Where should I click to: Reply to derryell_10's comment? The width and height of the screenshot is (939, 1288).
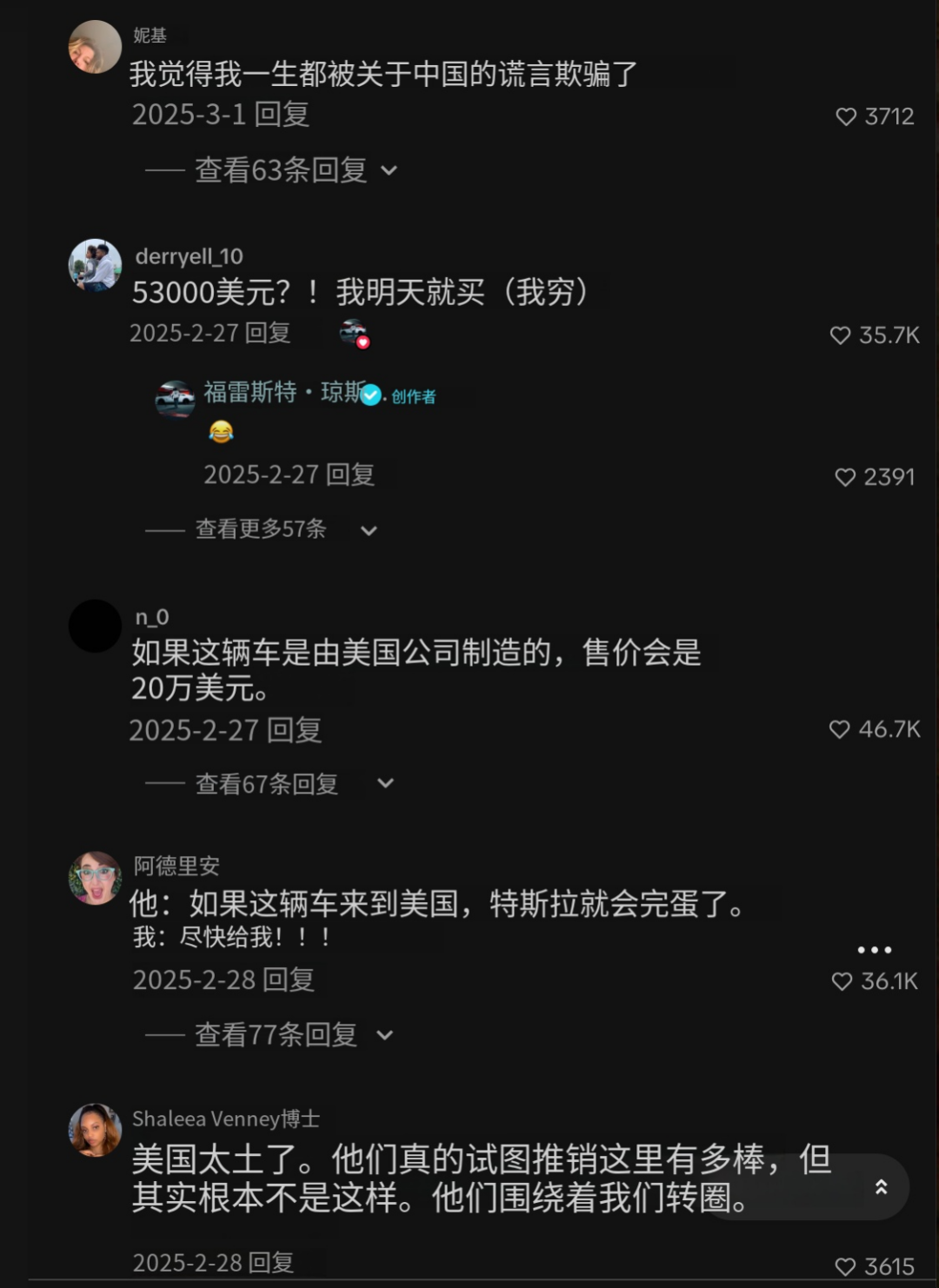pos(268,333)
